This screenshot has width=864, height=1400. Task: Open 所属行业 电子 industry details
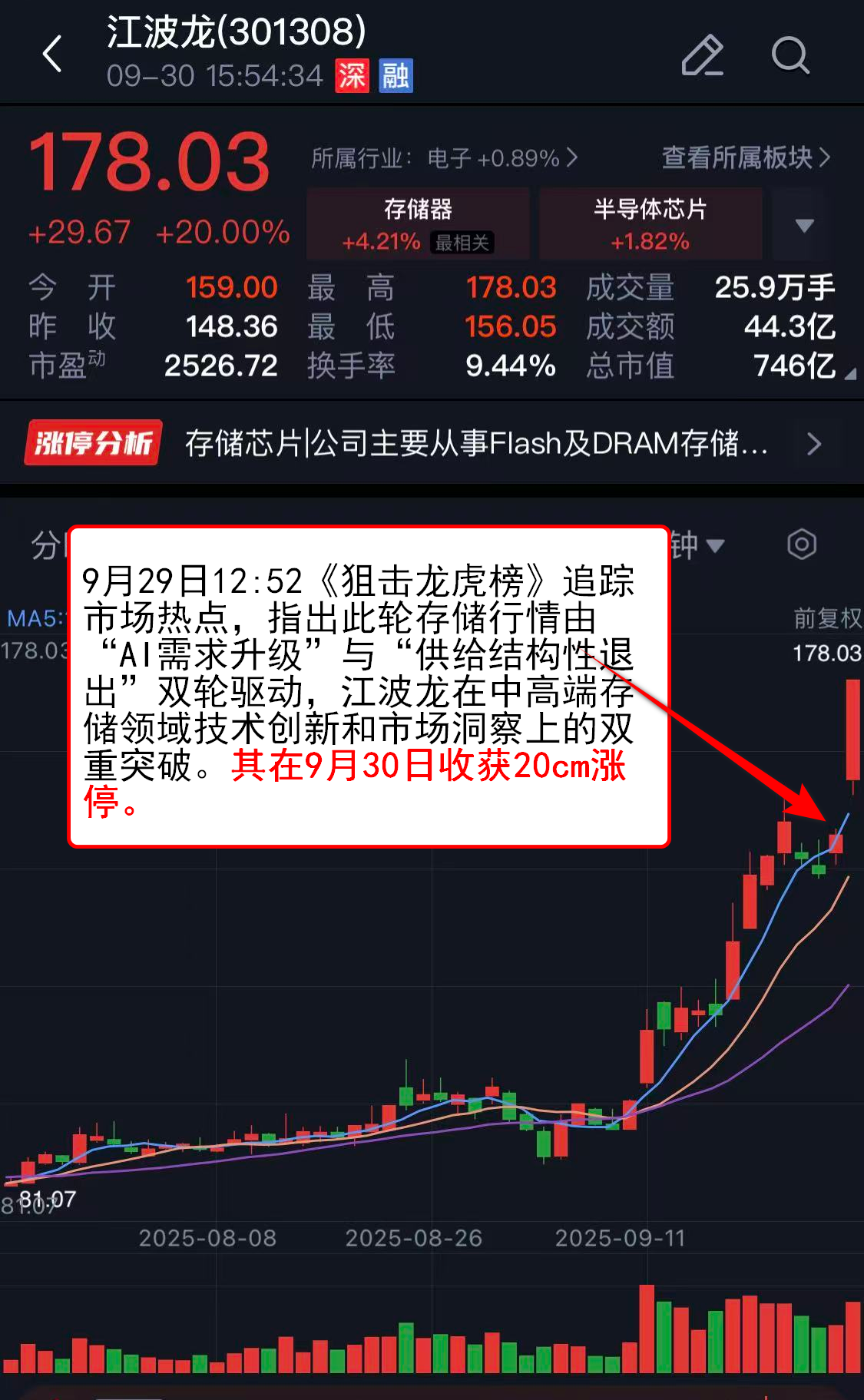tap(444, 158)
